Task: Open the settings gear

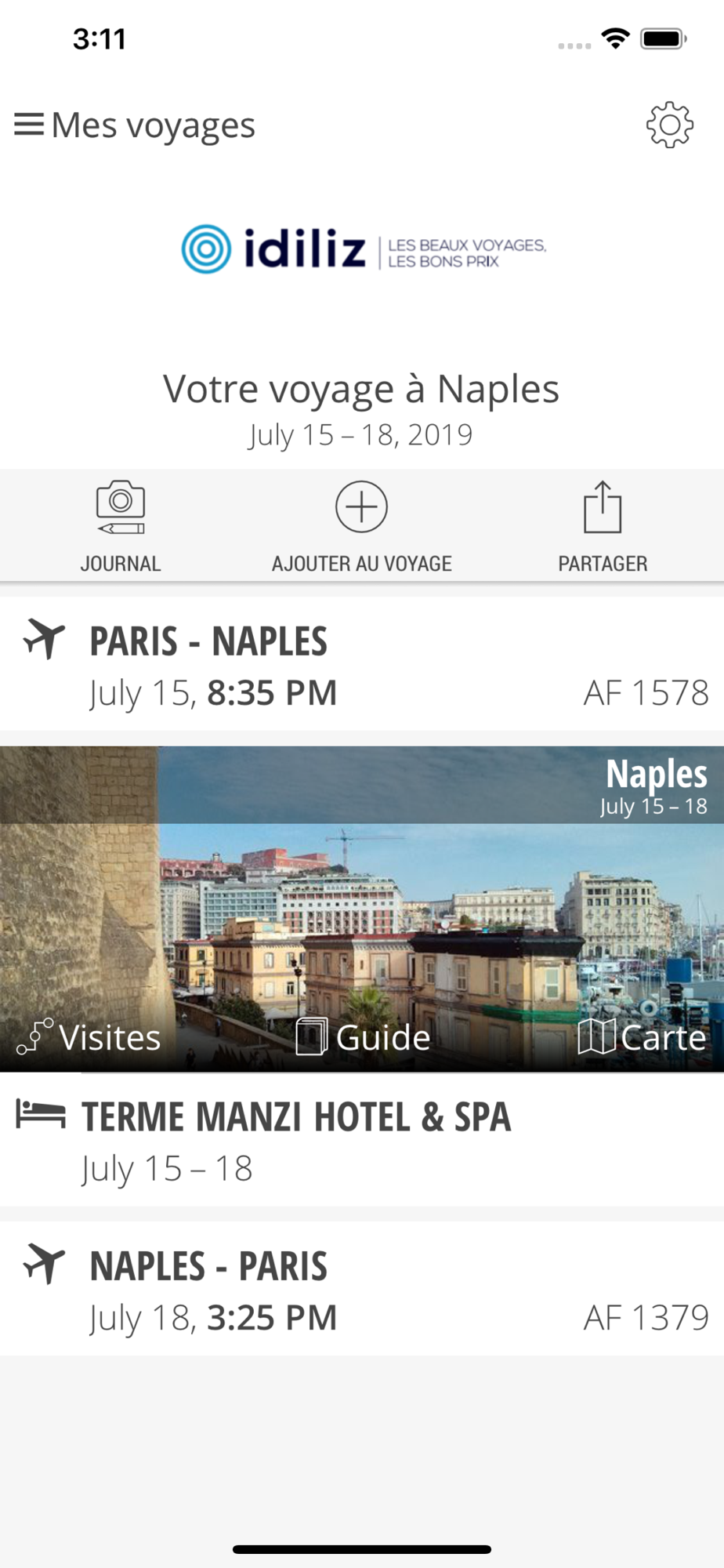Action: (669, 125)
